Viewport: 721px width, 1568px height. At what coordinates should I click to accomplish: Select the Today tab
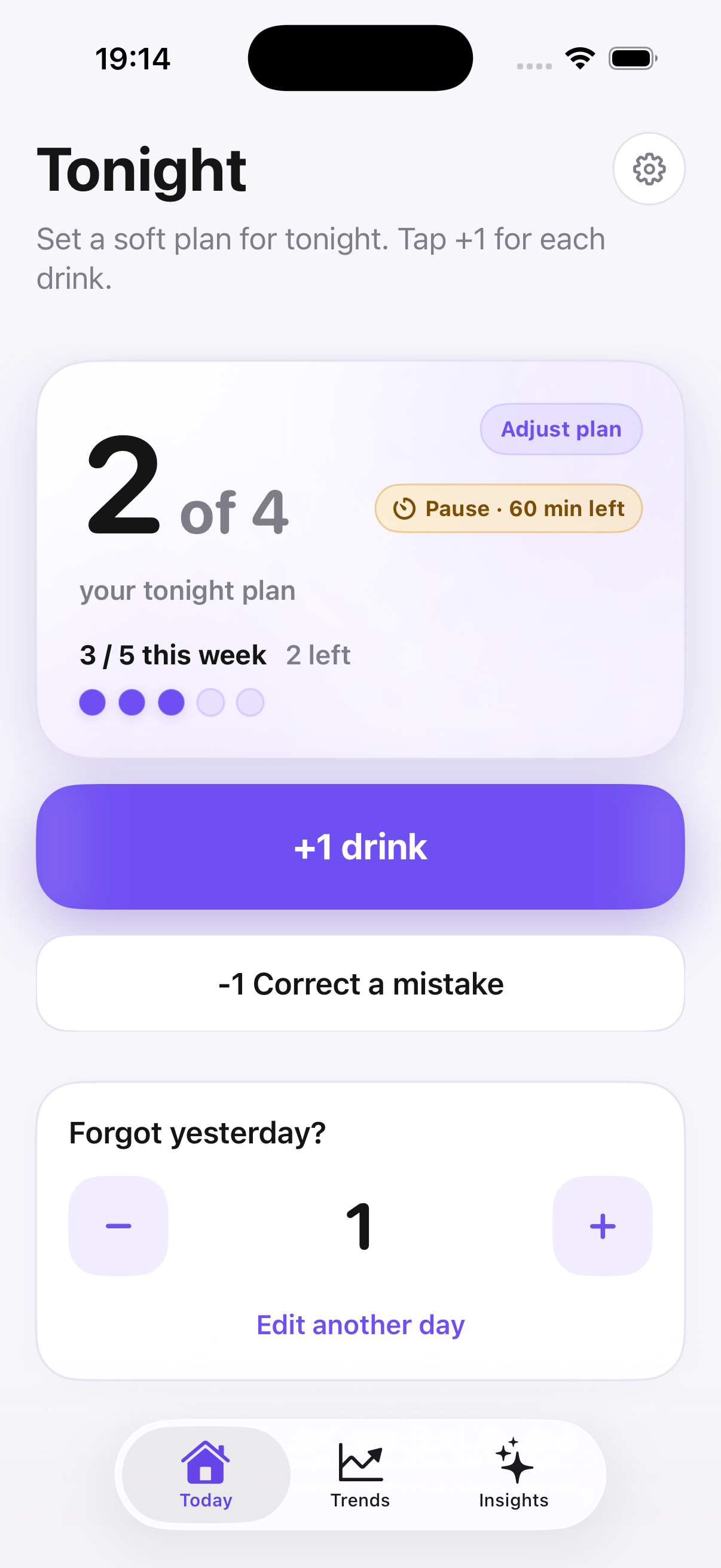coord(206,1474)
